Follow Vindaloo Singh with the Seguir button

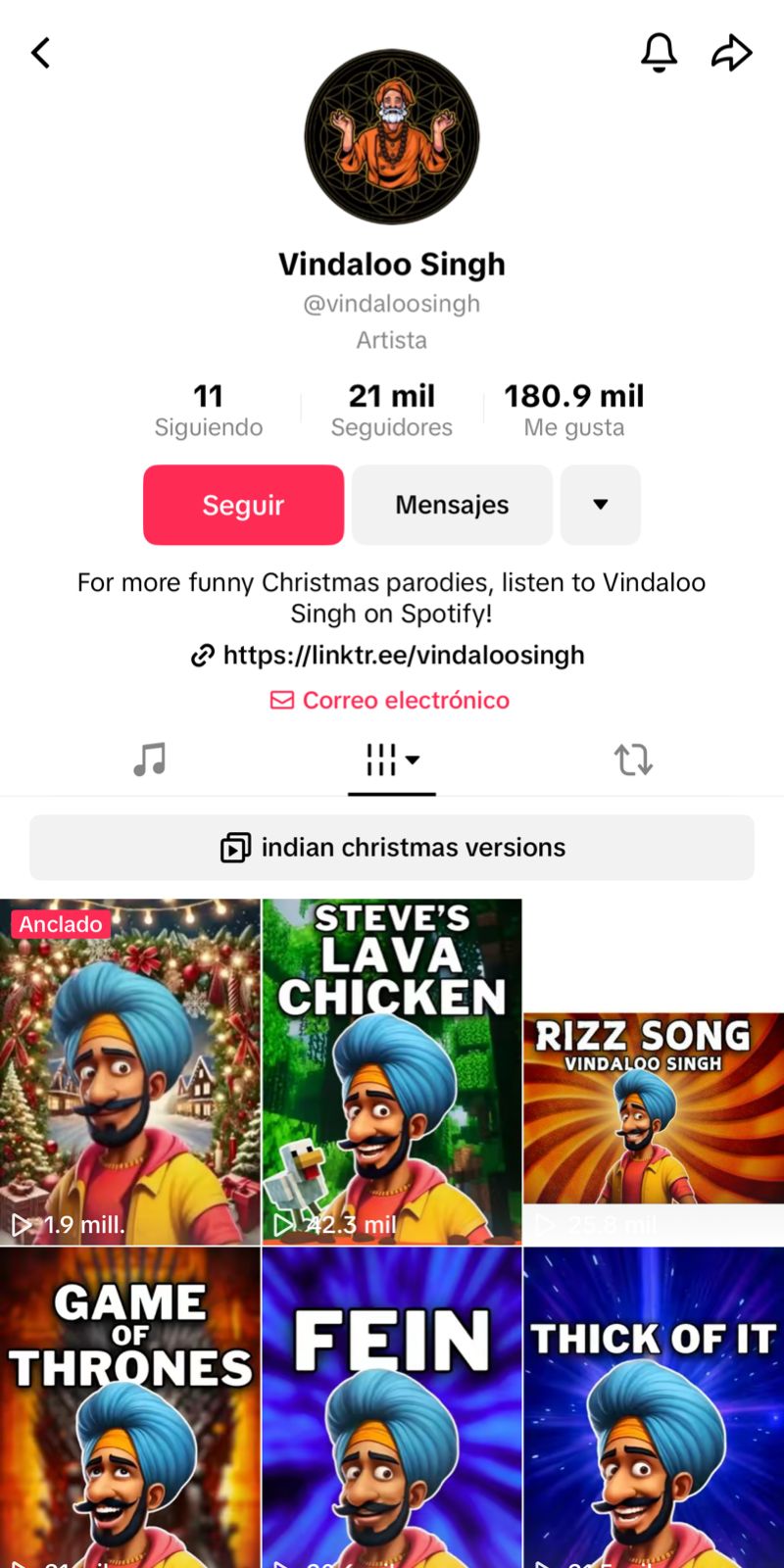(243, 505)
